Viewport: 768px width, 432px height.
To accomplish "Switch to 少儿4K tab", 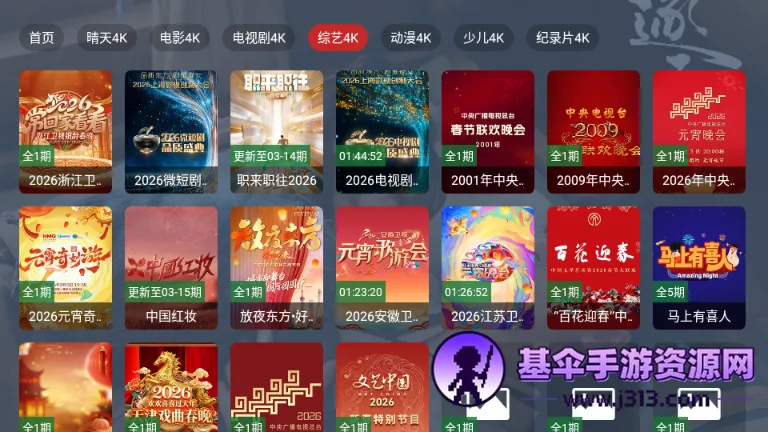I will (483, 38).
